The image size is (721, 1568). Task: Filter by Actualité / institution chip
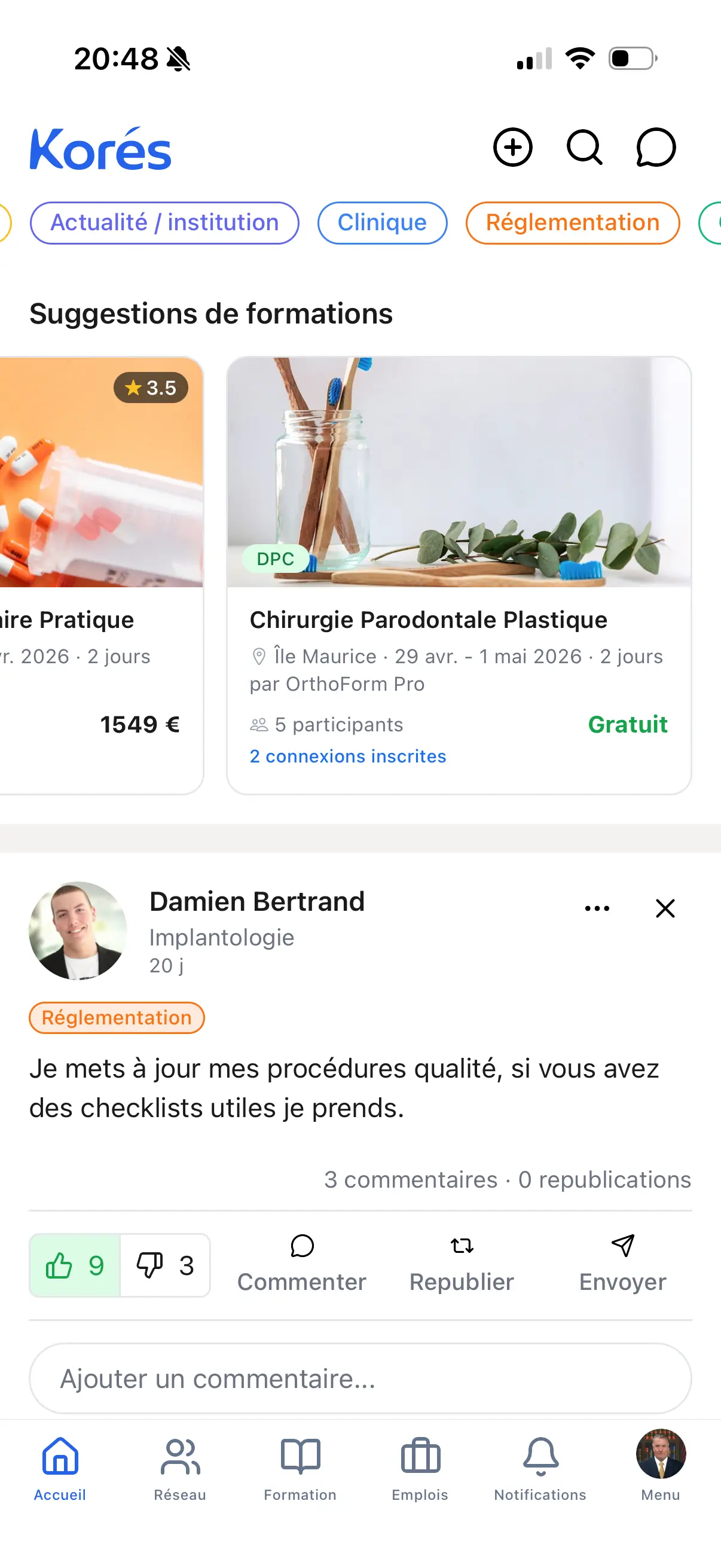click(164, 223)
